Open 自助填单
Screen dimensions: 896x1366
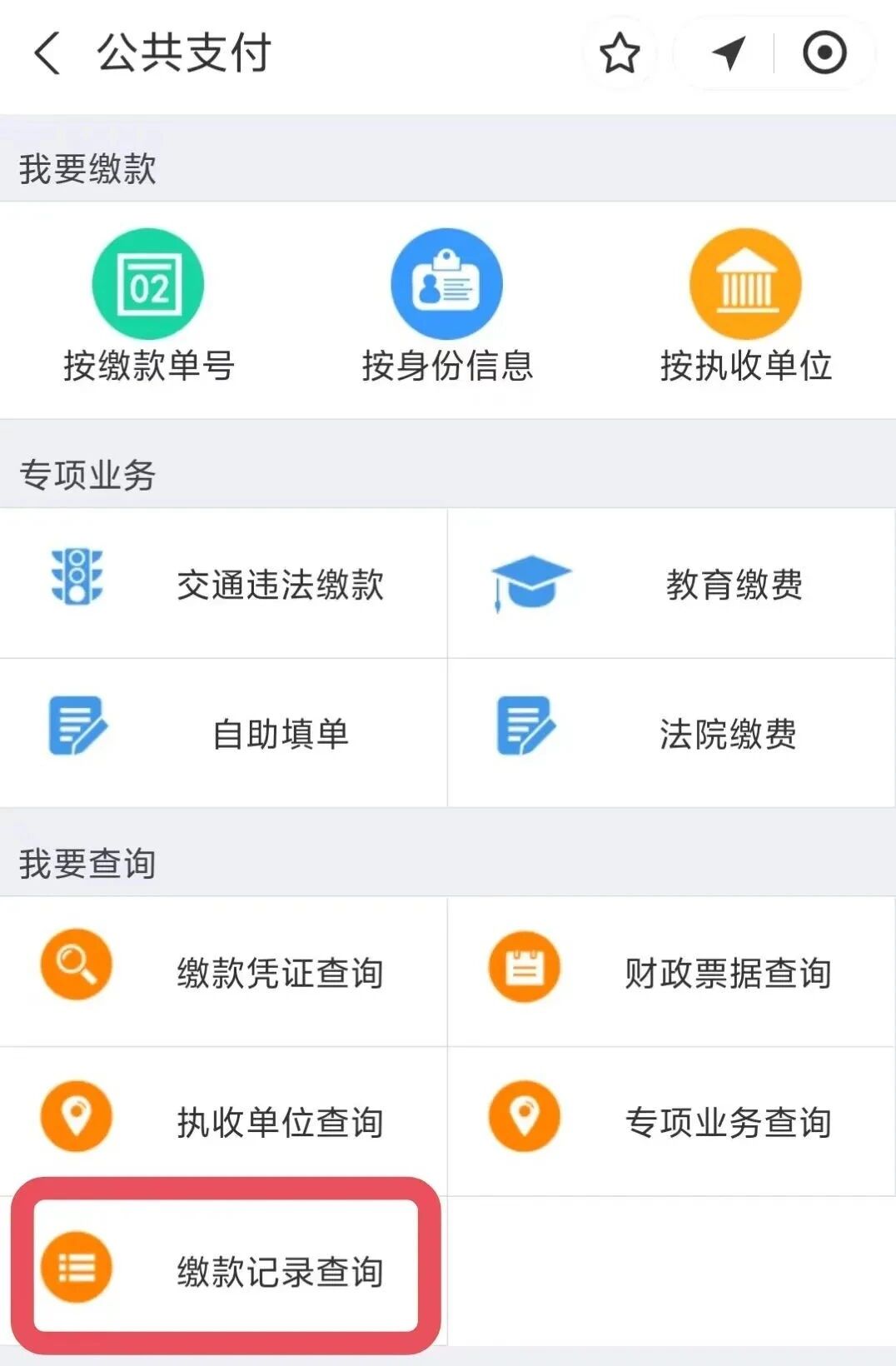click(x=223, y=733)
